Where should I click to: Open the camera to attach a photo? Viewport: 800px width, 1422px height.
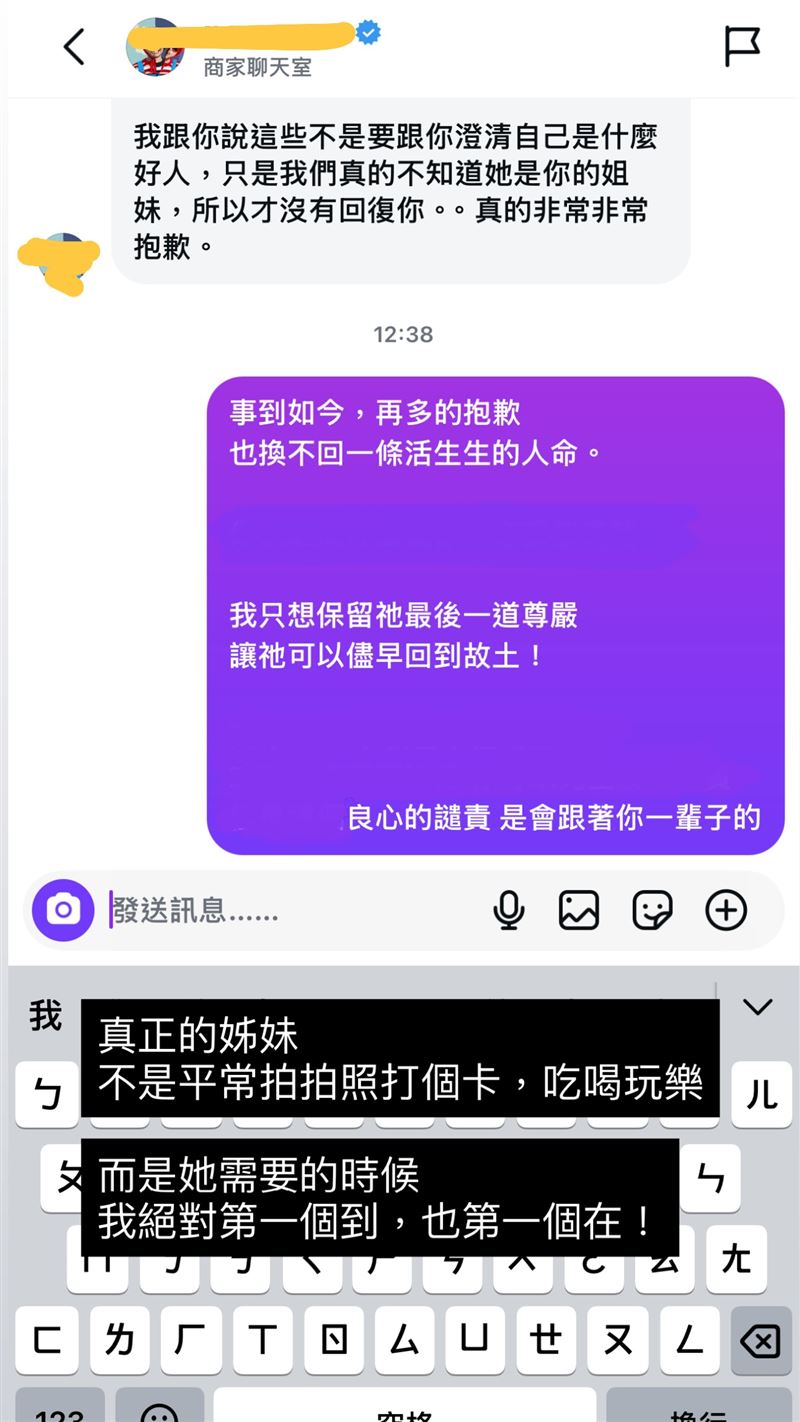(x=62, y=910)
